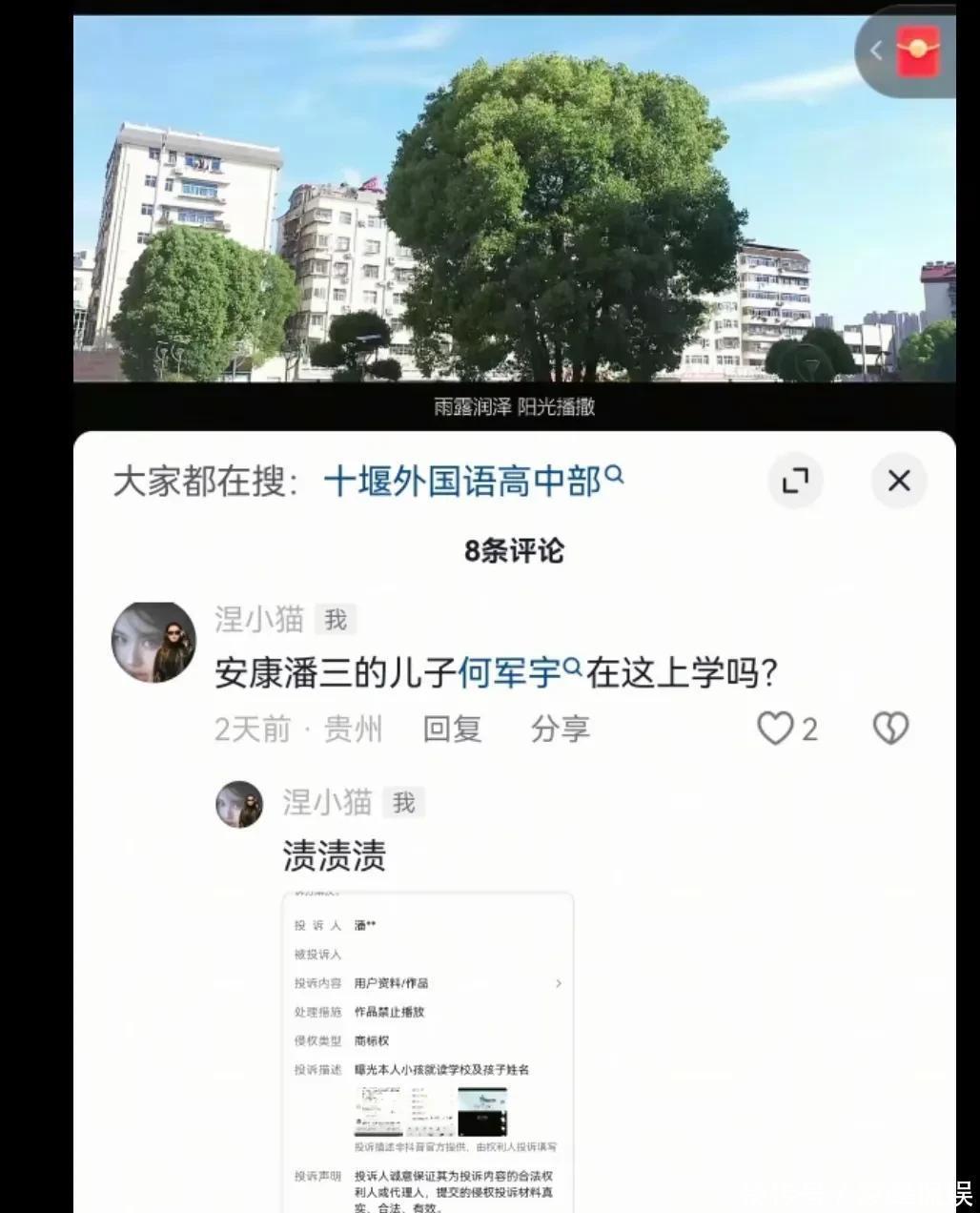The image size is (980, 1213).
Task: Open the large avatar of 涅小猫
Action: tap(153, 643)
